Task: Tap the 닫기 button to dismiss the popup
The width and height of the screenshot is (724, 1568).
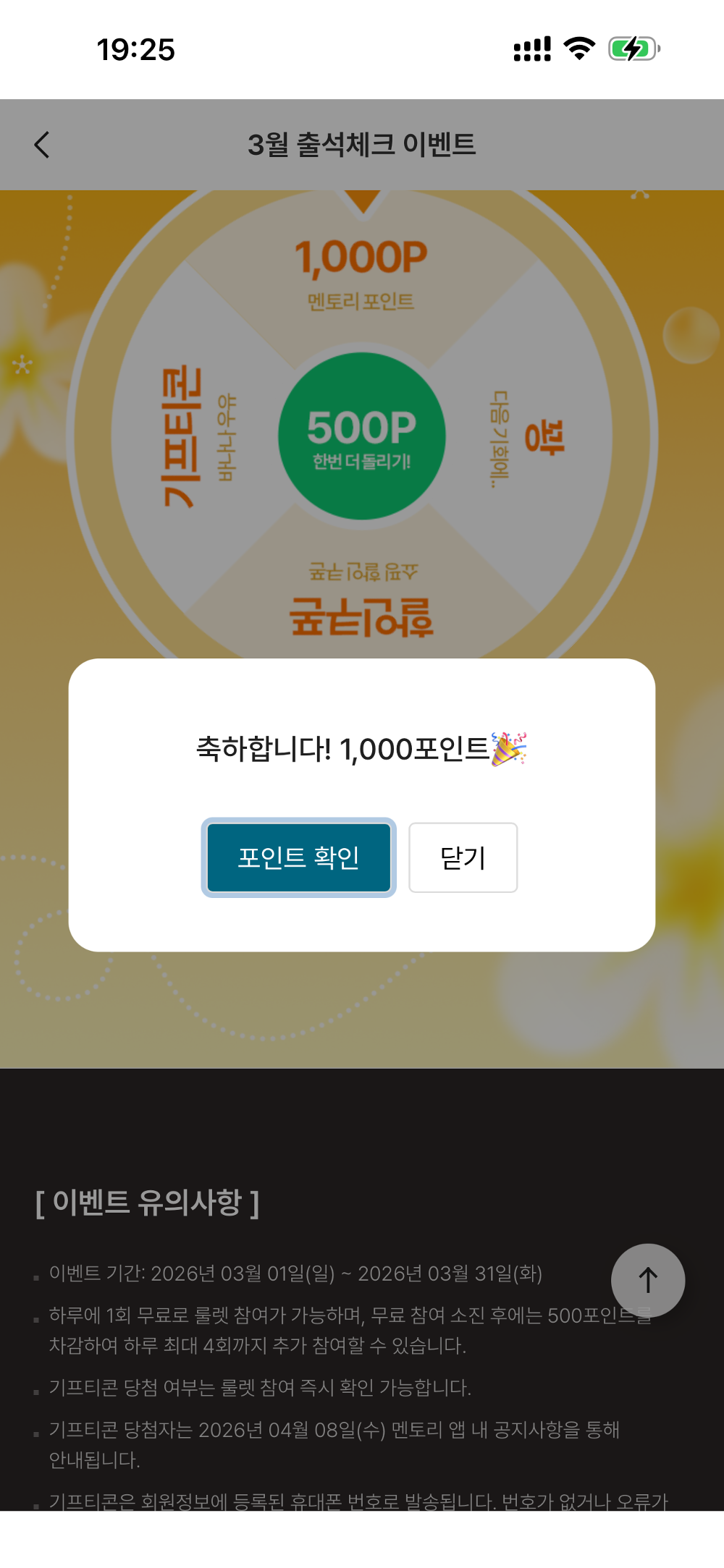Action: (463, 857)
